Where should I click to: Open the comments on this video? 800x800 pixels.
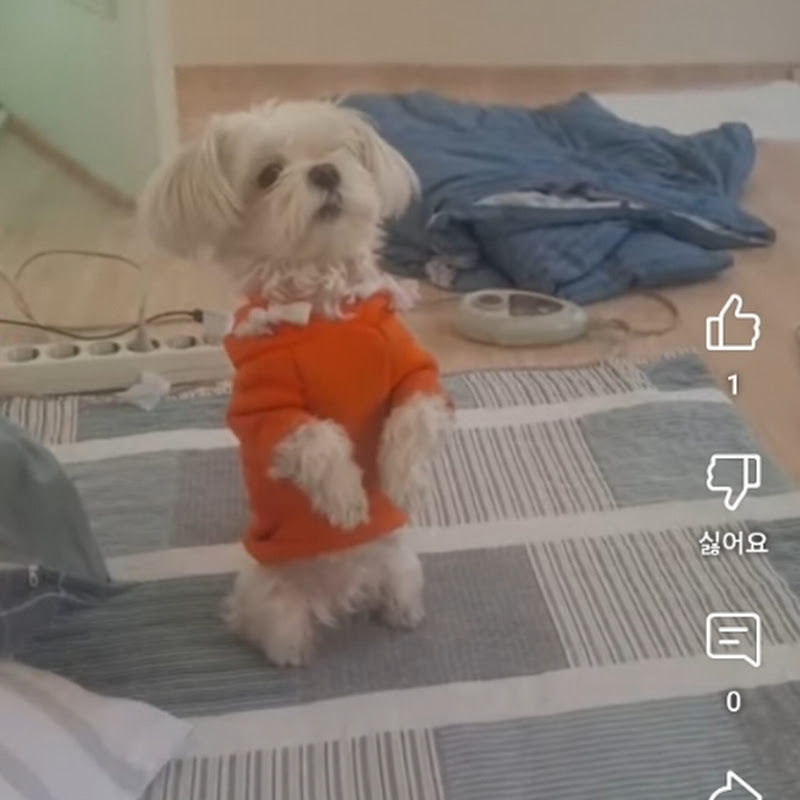tap(733, 639)
